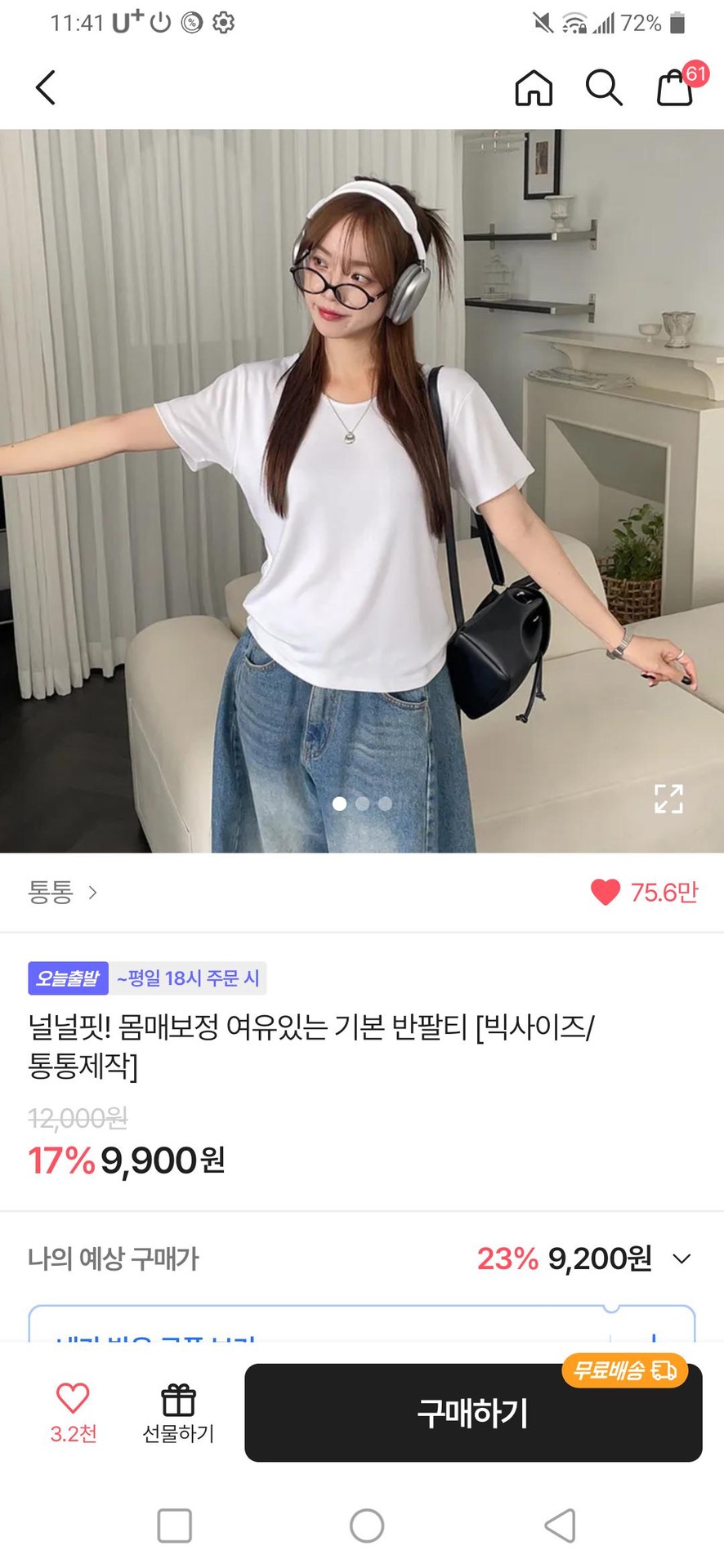Screen dimensions: 724x1568
Task: Expand 나의 예상 구매가 details
Action: coord(682,1258)
